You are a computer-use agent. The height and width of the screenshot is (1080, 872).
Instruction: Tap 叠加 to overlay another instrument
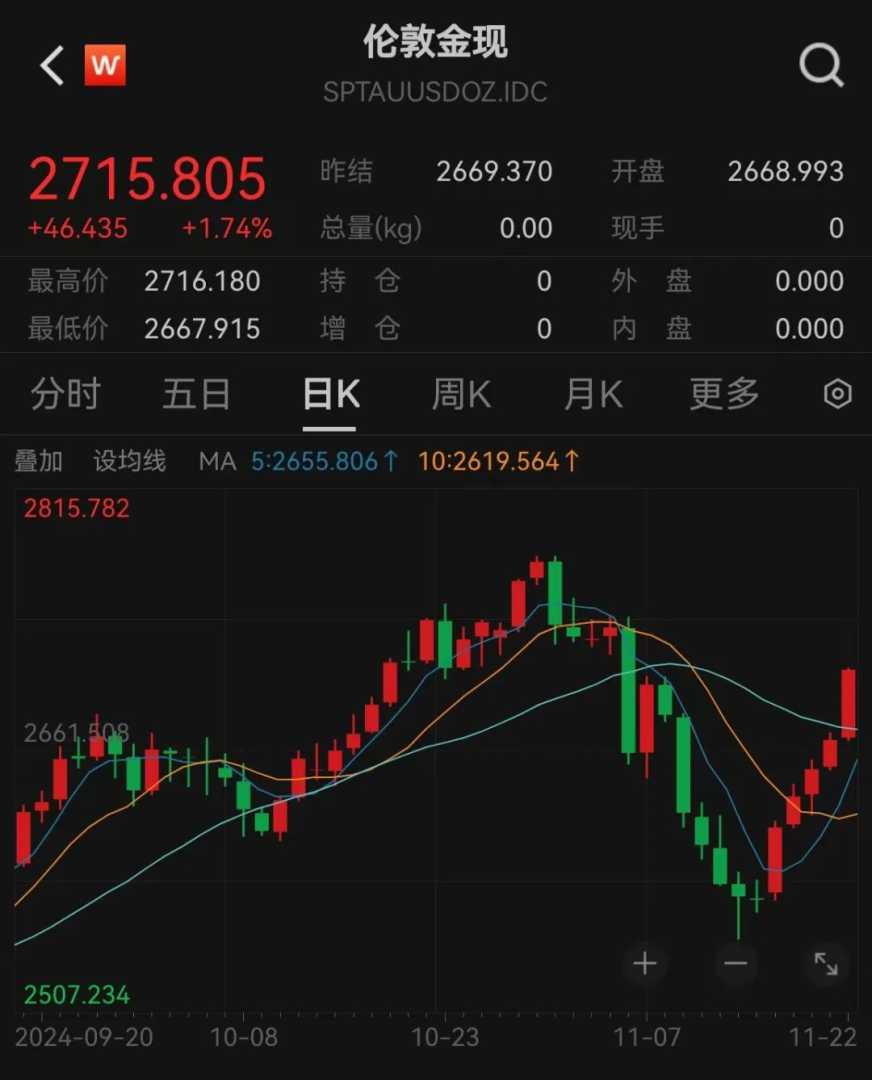point(39,461)
